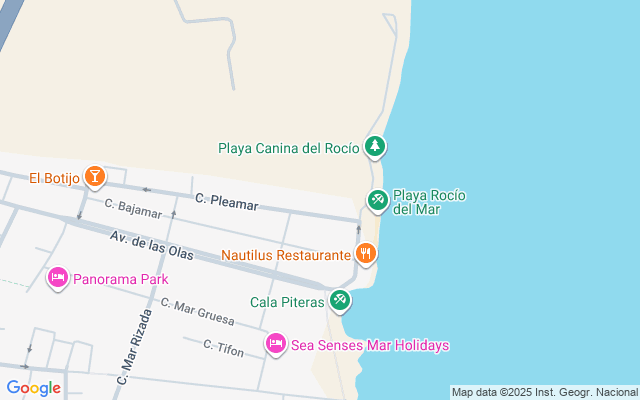View the Sea Senses Mar Holidays lodging pin
Viewport: 640px width, 400px height.
[276, 344]
